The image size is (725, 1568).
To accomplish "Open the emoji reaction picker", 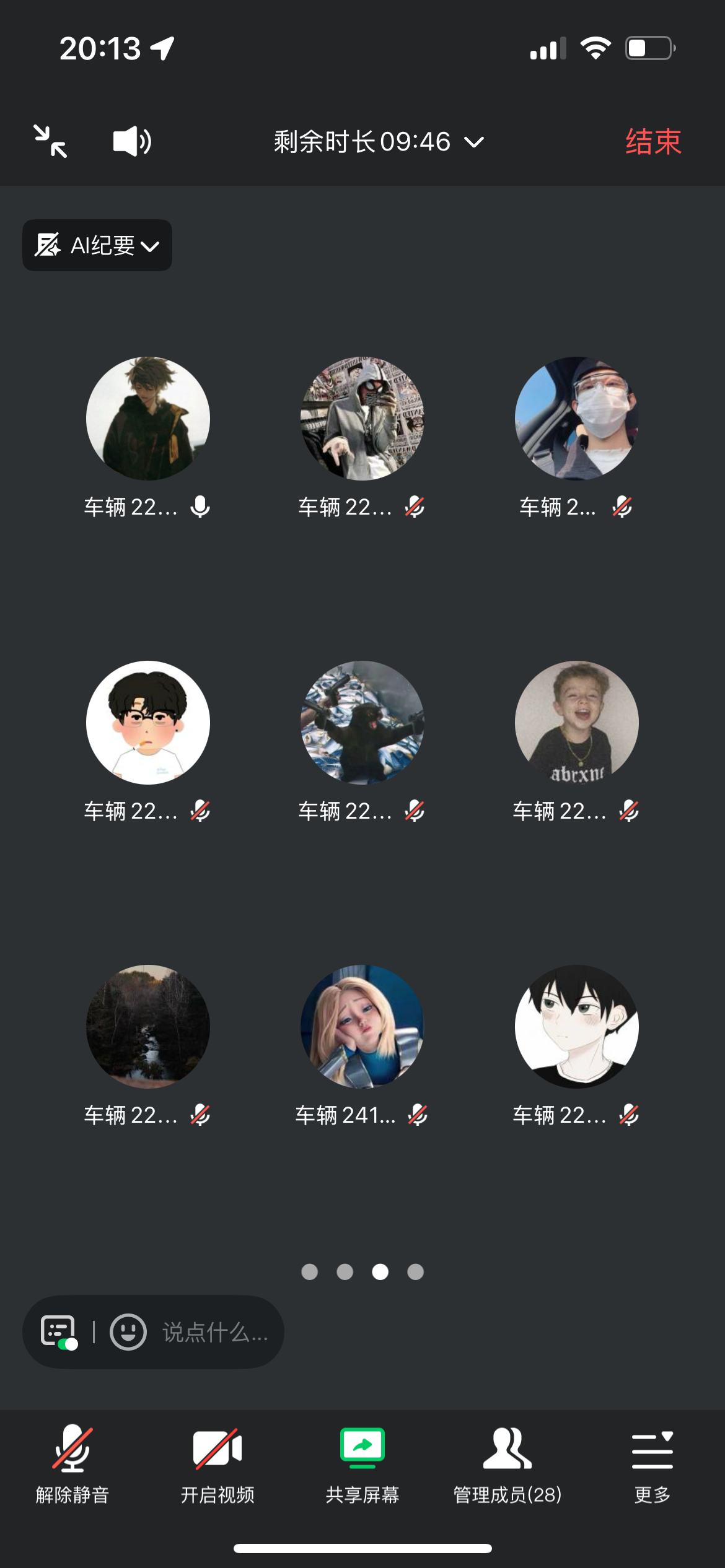I will tap(128, 1331).
